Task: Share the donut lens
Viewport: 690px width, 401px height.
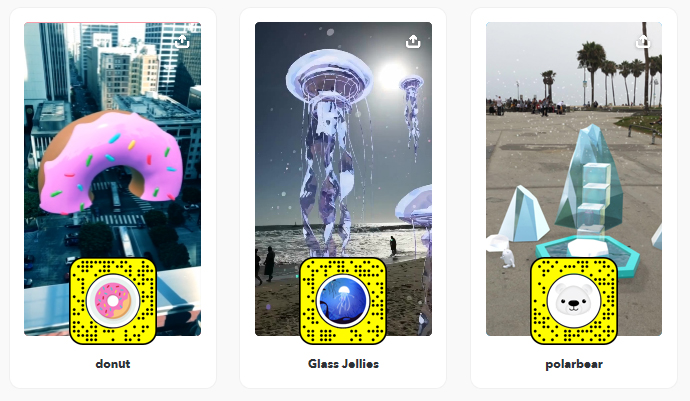Action: click(182, 41)
